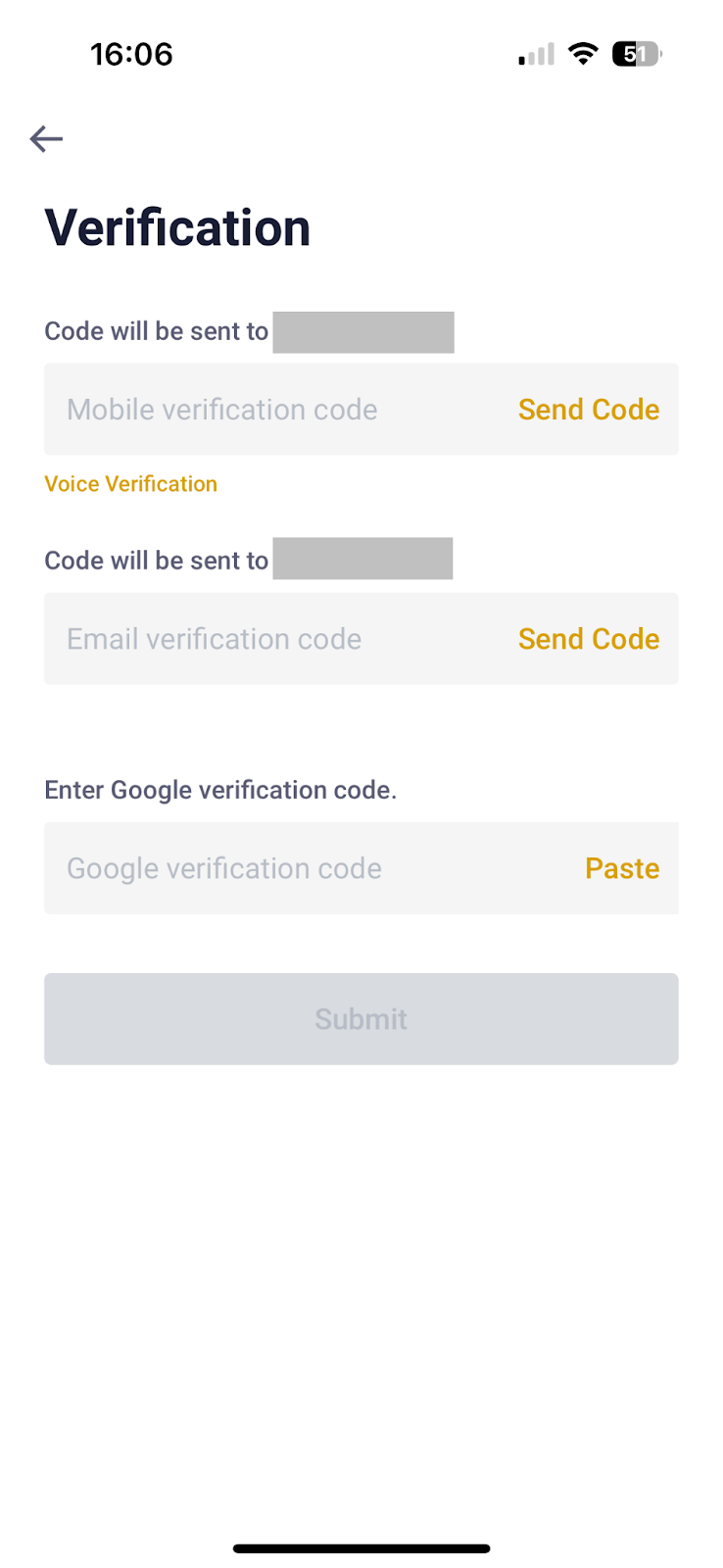The image size is (723, 1568).
Task: Tap the Wi-Fi status icon
Action: (583, 54)
